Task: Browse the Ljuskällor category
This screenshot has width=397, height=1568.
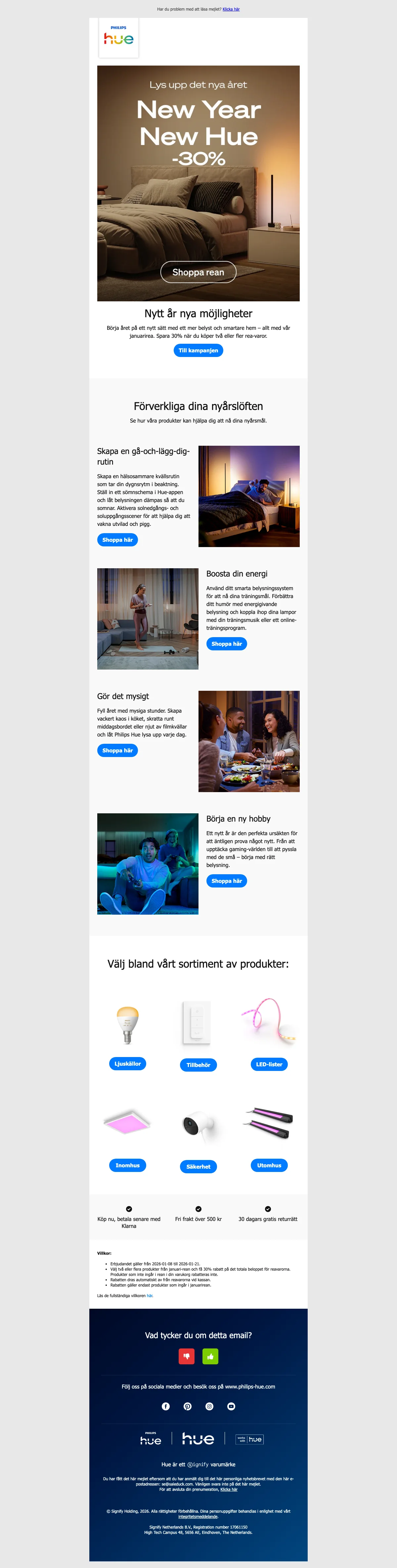Action: click(128, 1064)
